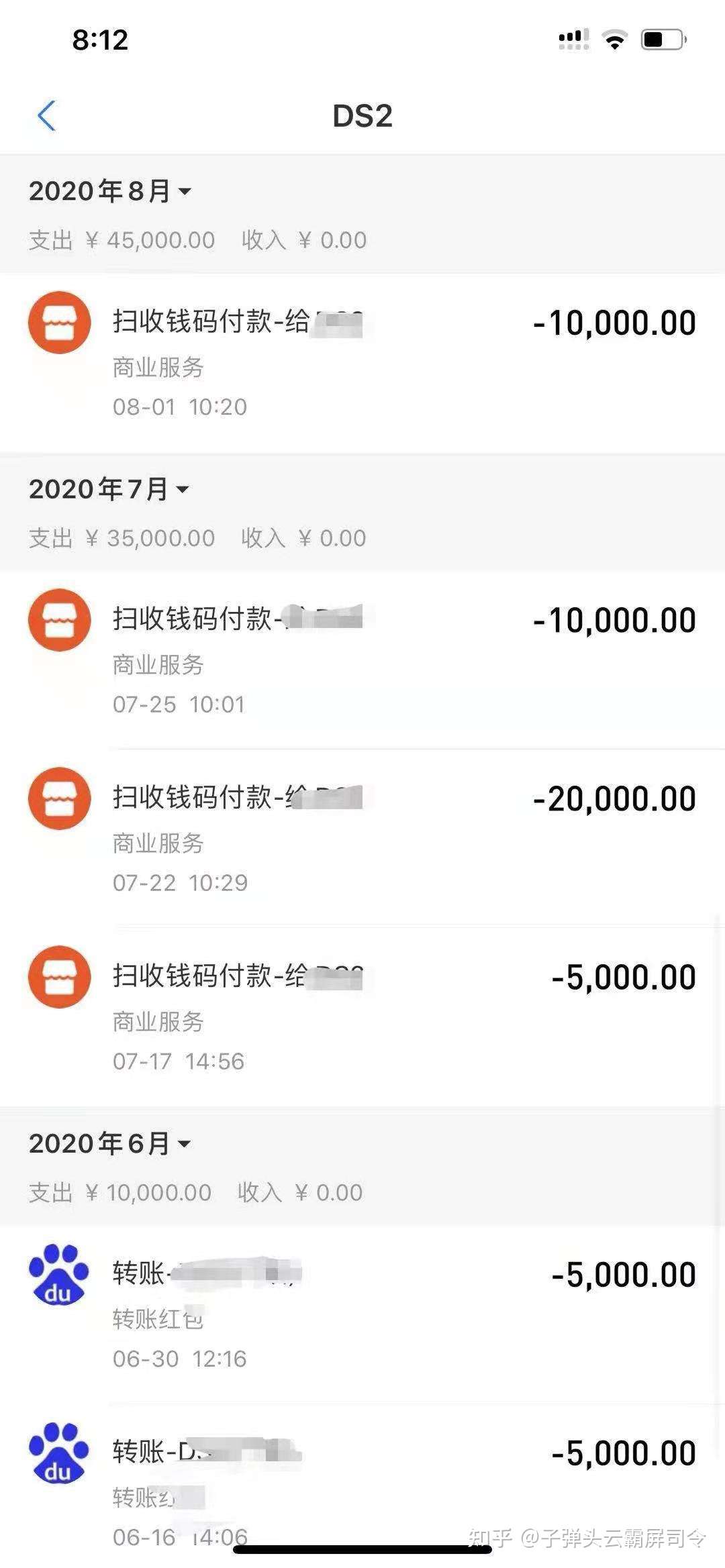This screenshot has width=725, height=1568.
Task: Open the 06-30 12:16 transfer record
Action: pyautogui.click(x=362, y=1314)
